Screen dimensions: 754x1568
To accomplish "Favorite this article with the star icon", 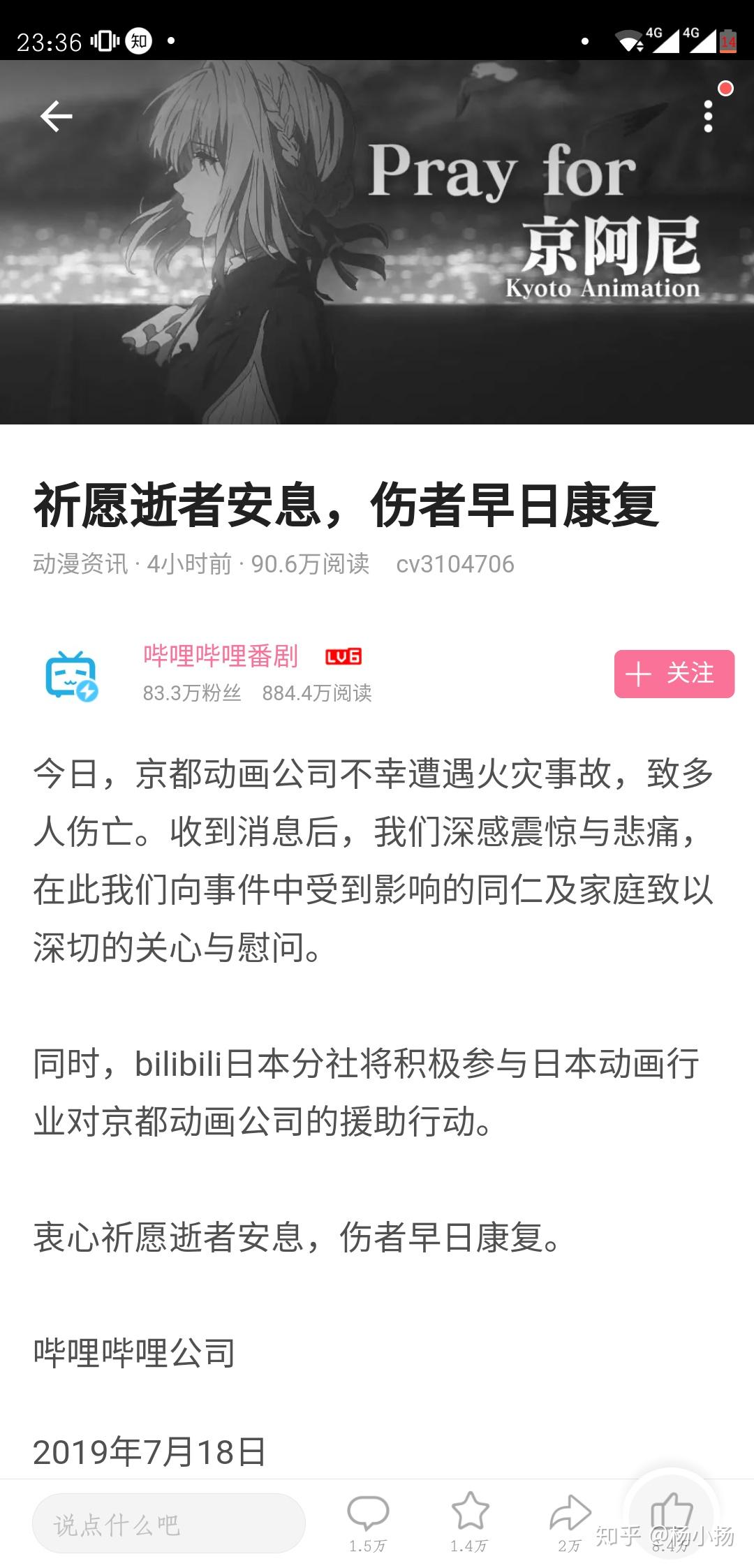I will pyautogui.click(x=469, y=1523).
